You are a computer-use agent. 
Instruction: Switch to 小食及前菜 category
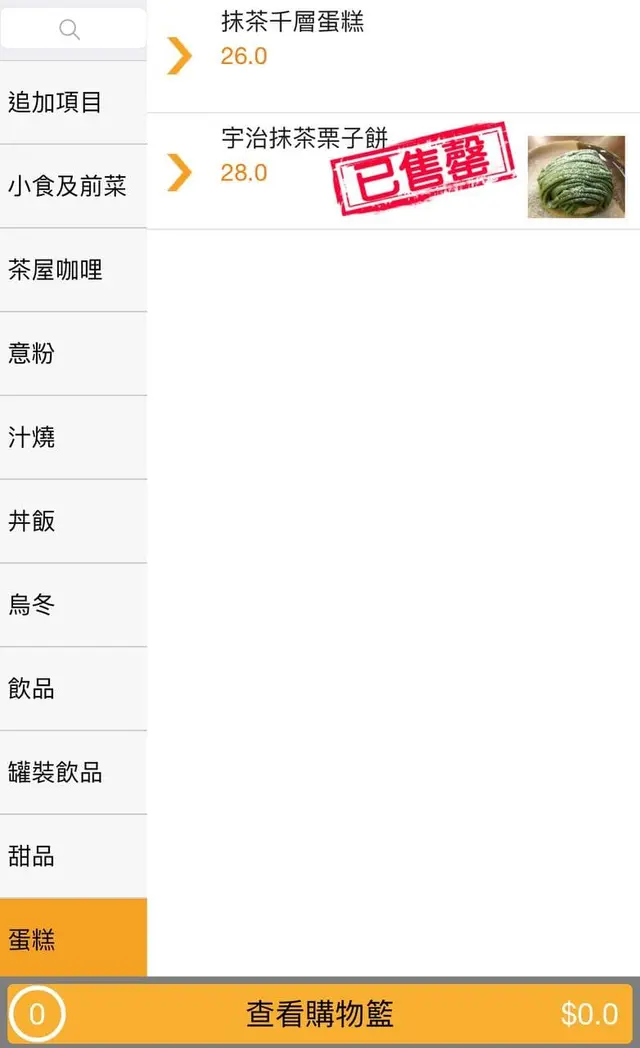73,186
